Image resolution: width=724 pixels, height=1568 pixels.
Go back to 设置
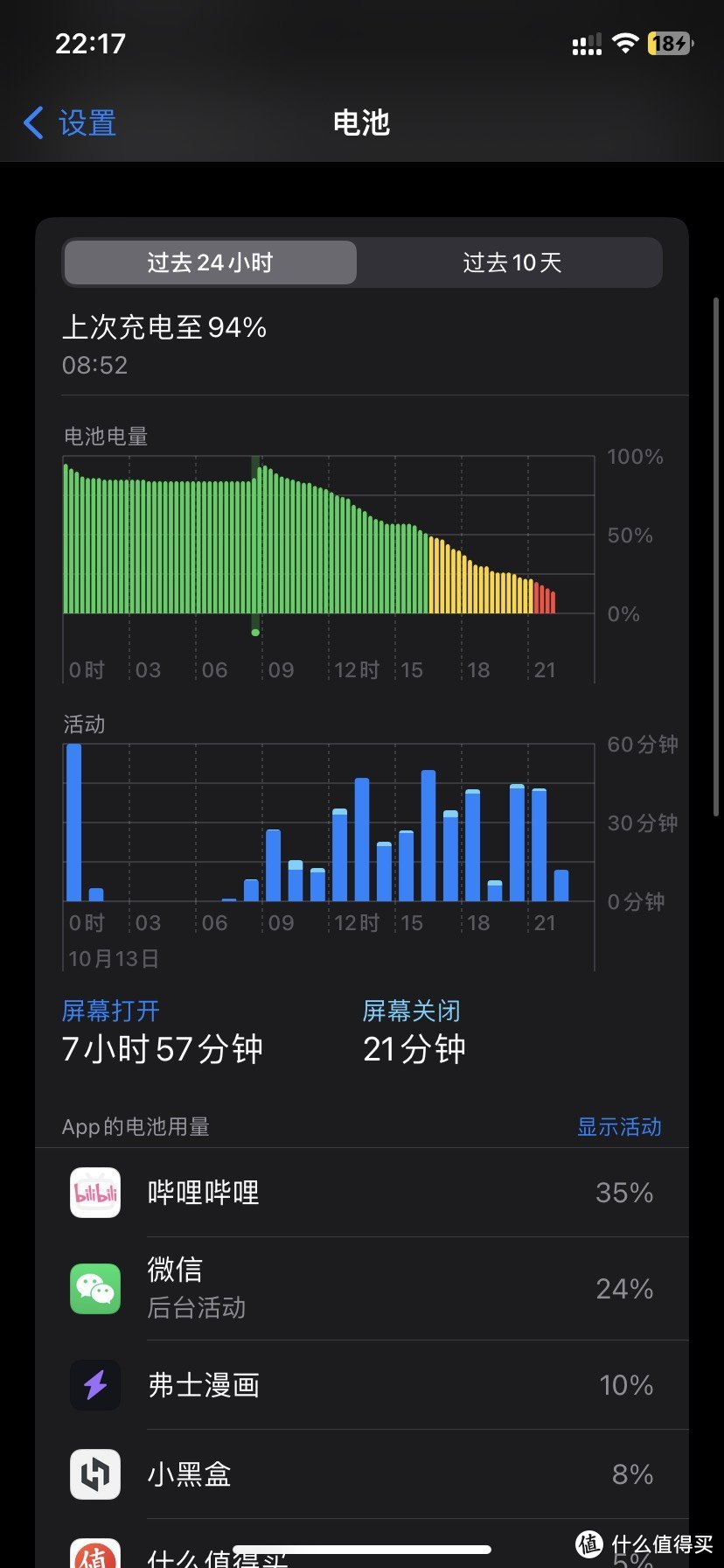72,123
